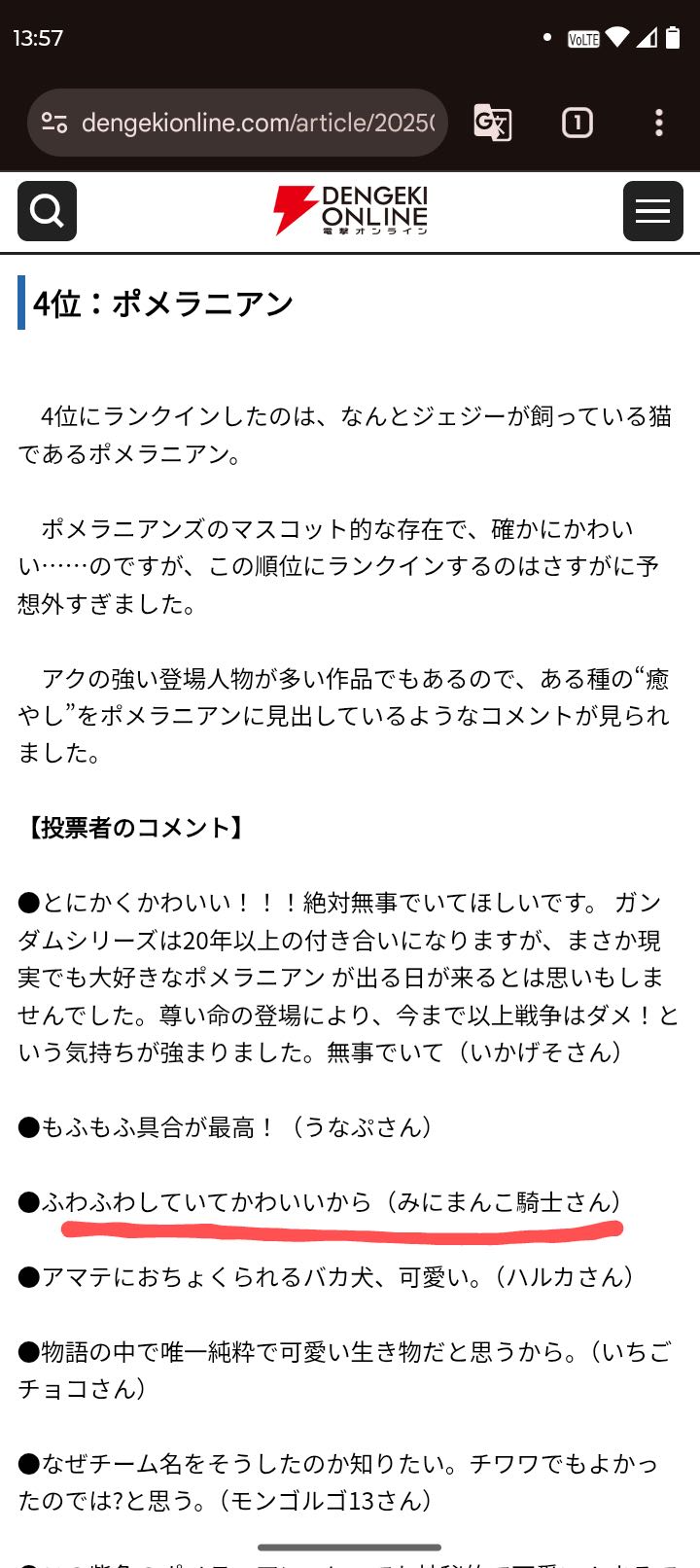Open the hamburger menu on Dengeki Online
Viewport: 700px width, 1568px height.
click(x=652, y=211)
